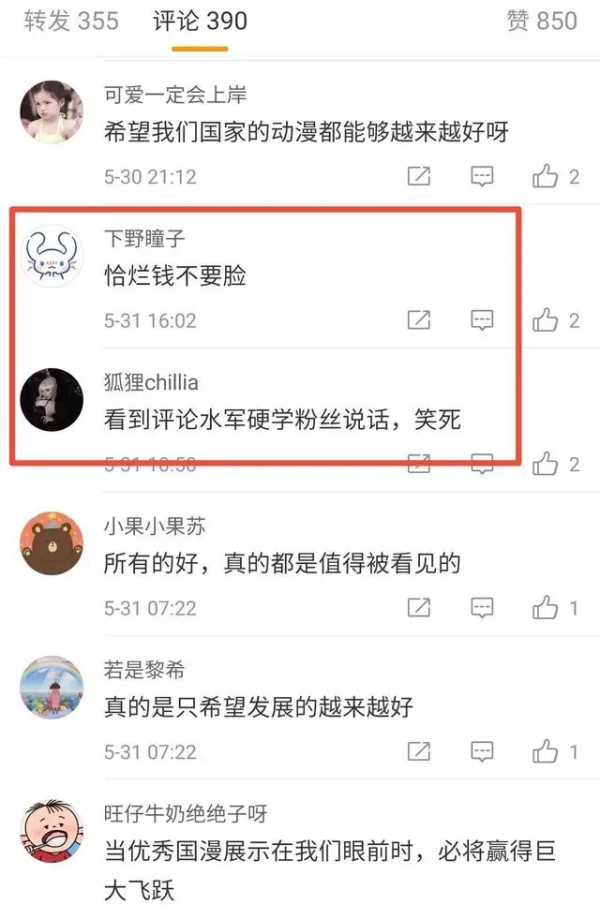Like 下野瞳子's comment
The image size is (600, 919).
[545, 320]
